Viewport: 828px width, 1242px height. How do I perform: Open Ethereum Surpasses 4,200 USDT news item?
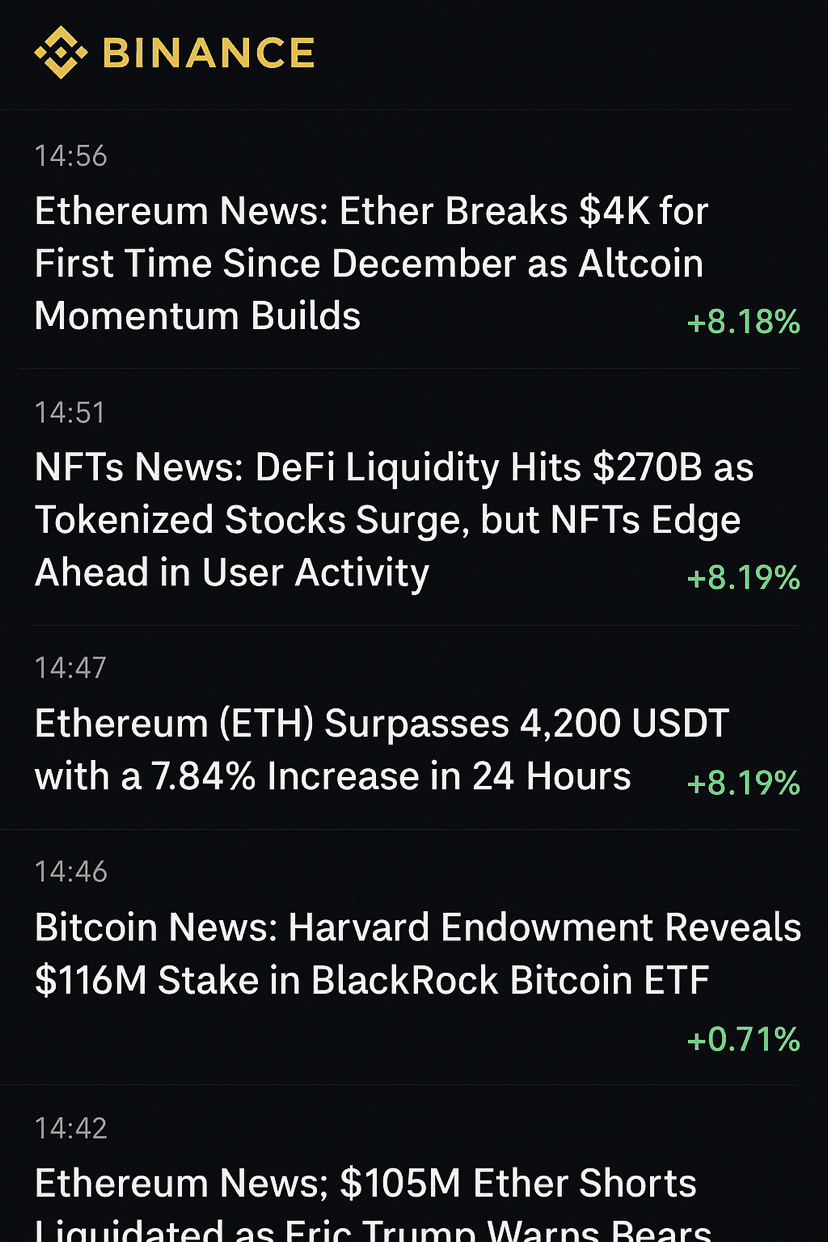point(380,750)
